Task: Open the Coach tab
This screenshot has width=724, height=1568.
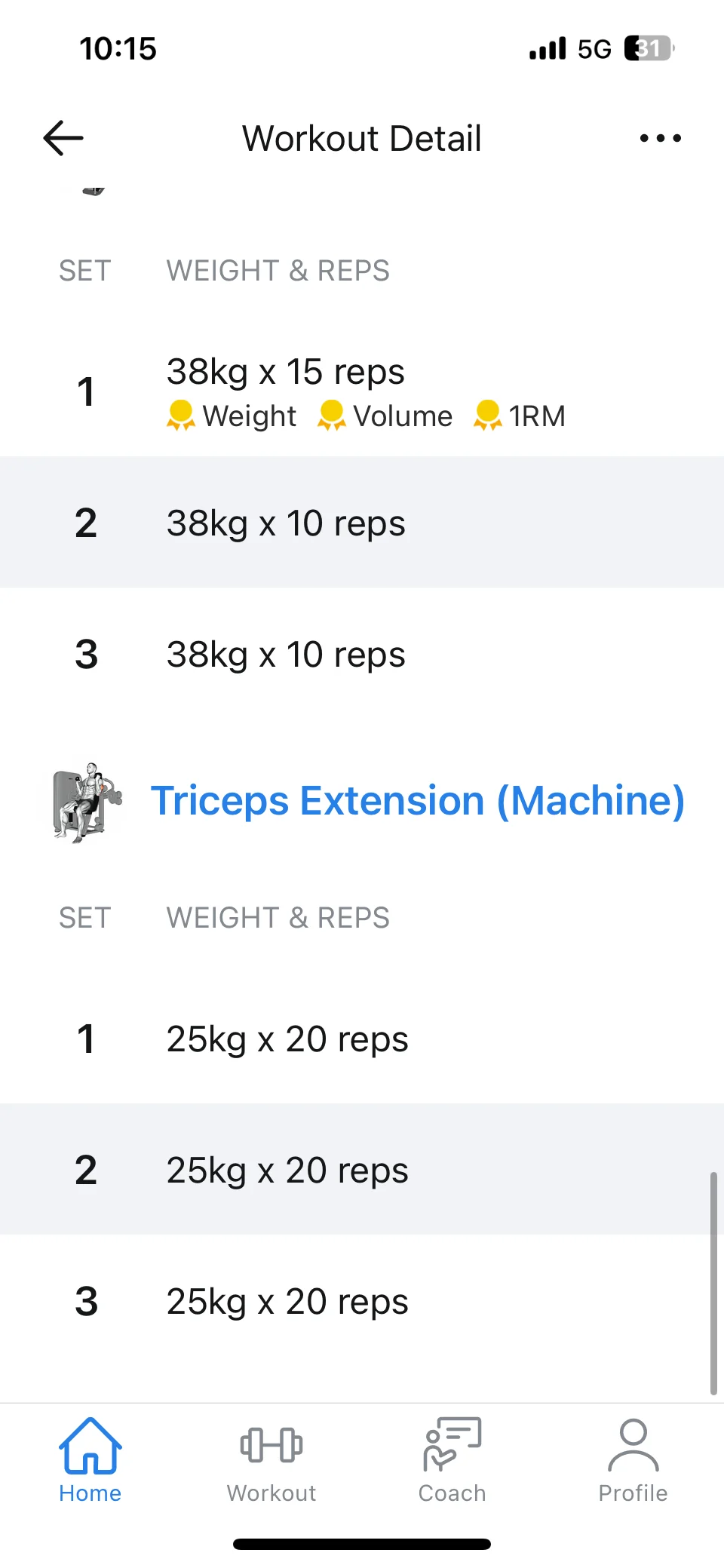Action: click(452, 1461)
